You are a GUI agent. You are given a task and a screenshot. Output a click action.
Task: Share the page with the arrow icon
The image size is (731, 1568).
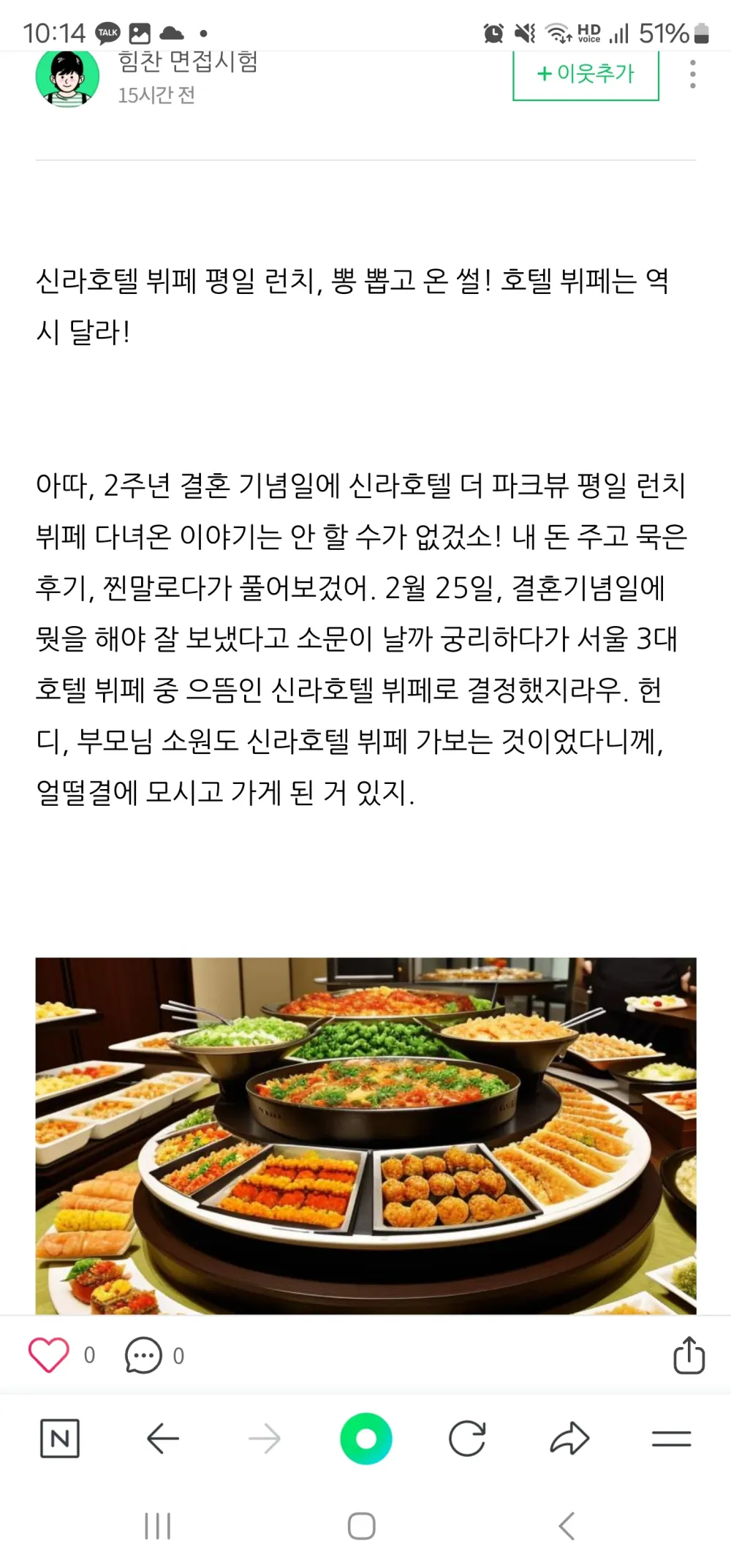point(569,1439)
